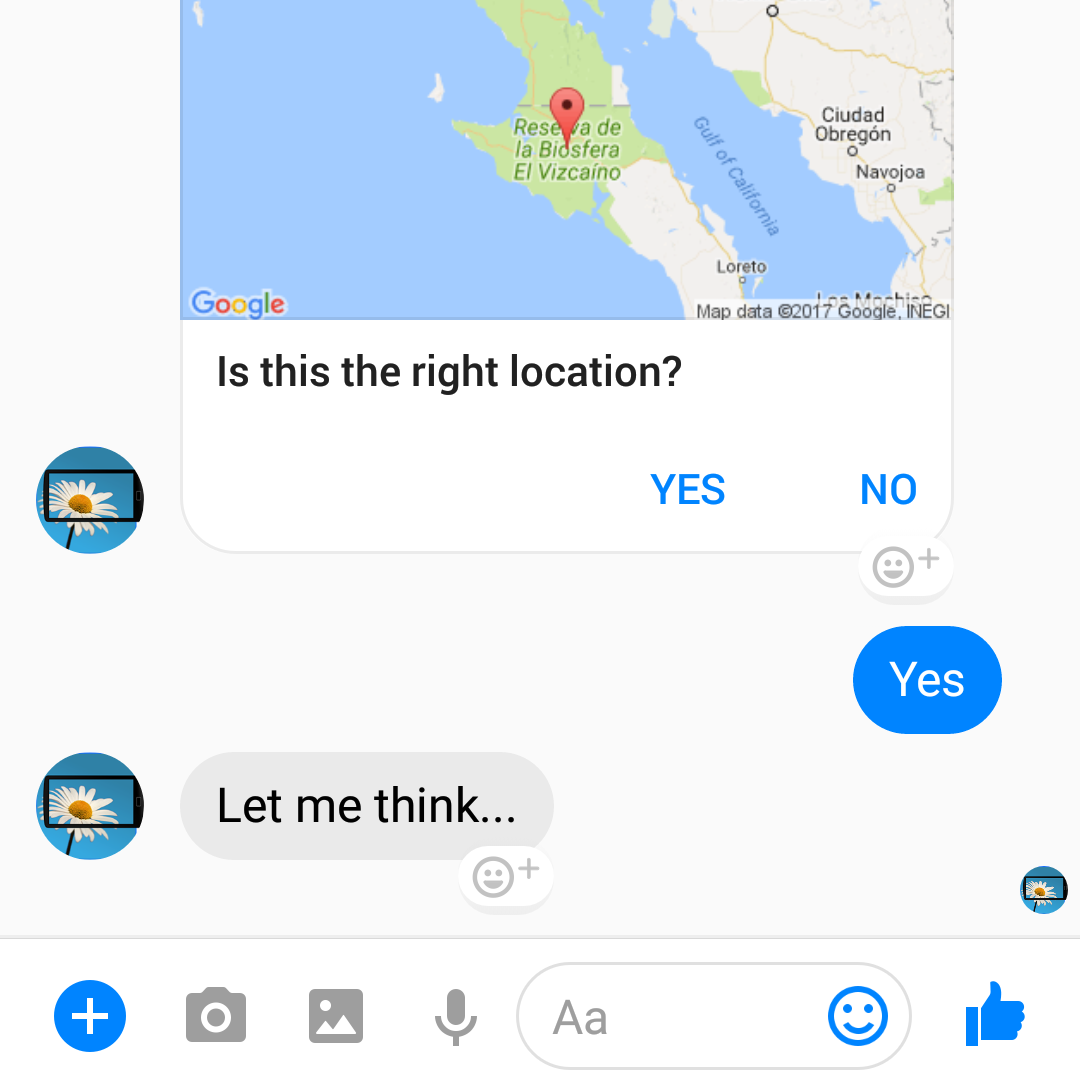Viewport: 1080px width, 1081px height.
Task: Tap the seen indicator avatar below 'Yes'
Action: 1044,890
